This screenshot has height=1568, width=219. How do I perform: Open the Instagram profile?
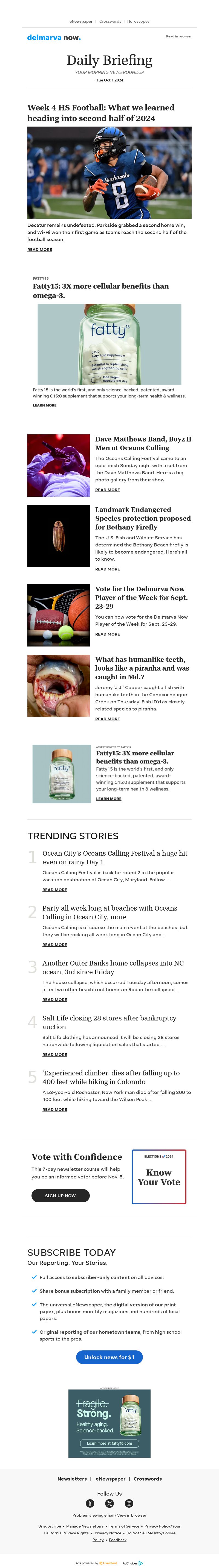[x=129, y=1503]
